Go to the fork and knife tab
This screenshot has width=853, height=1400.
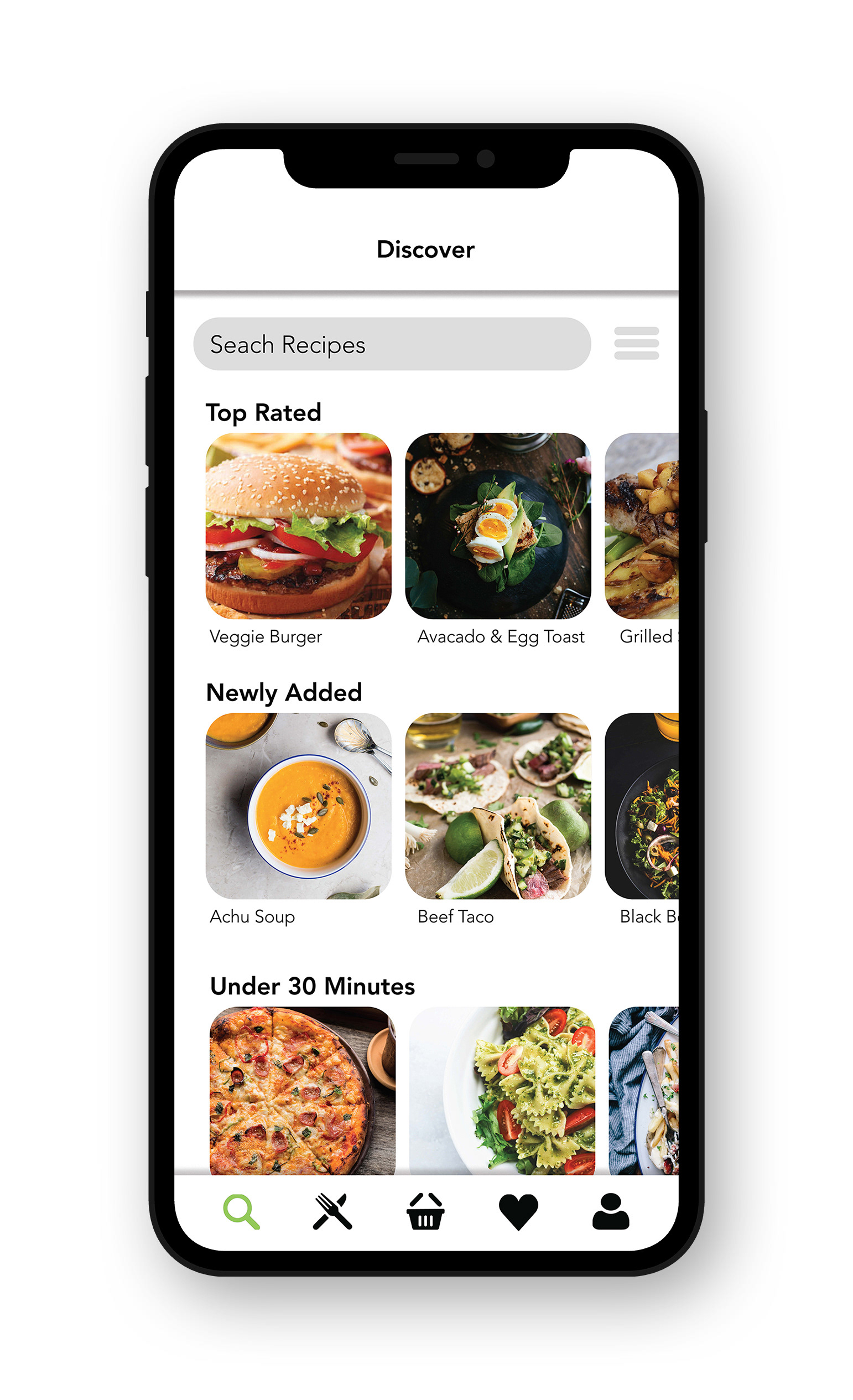click(333, 1211)
